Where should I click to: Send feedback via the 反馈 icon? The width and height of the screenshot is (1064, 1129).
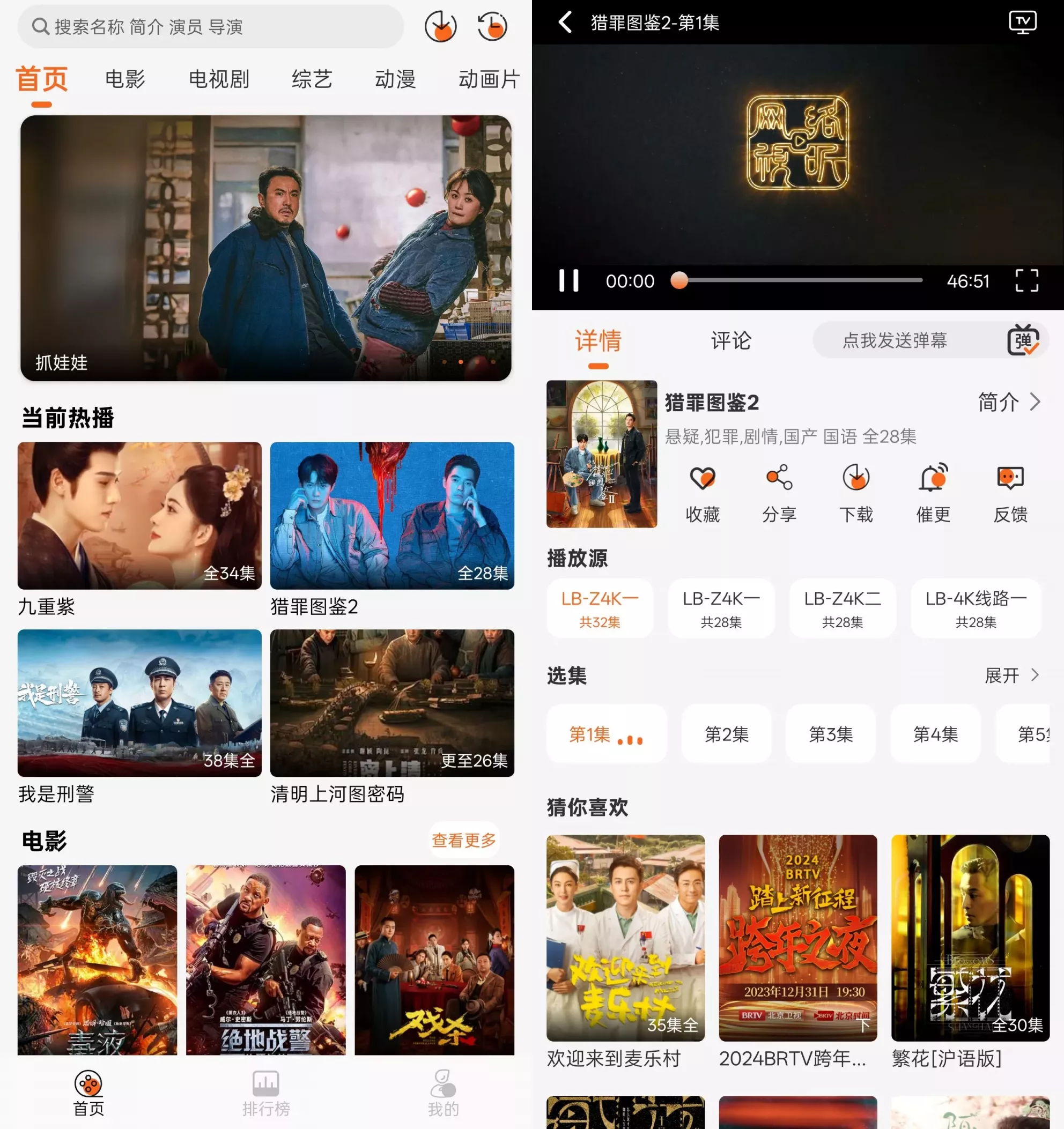1010,492
